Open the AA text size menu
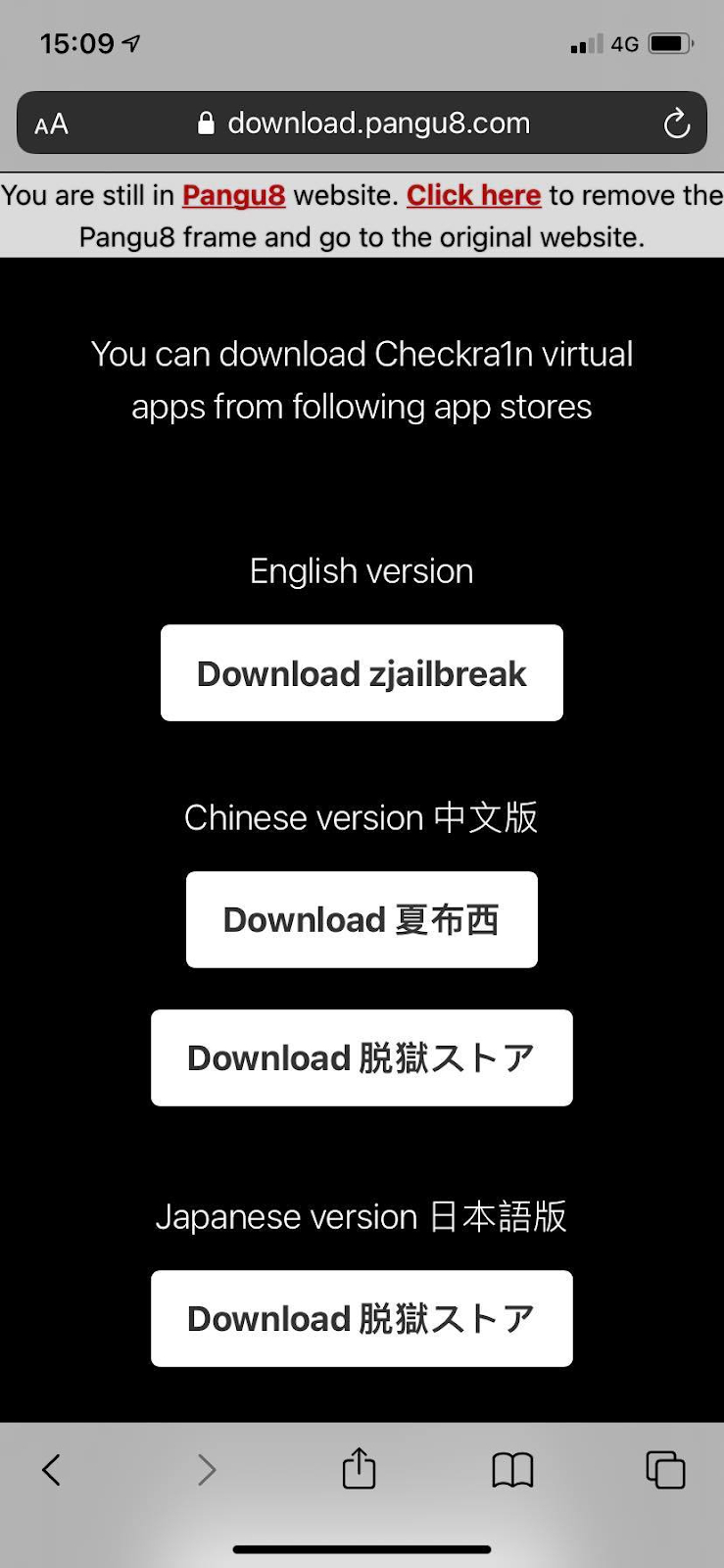 tap(51, 124)
